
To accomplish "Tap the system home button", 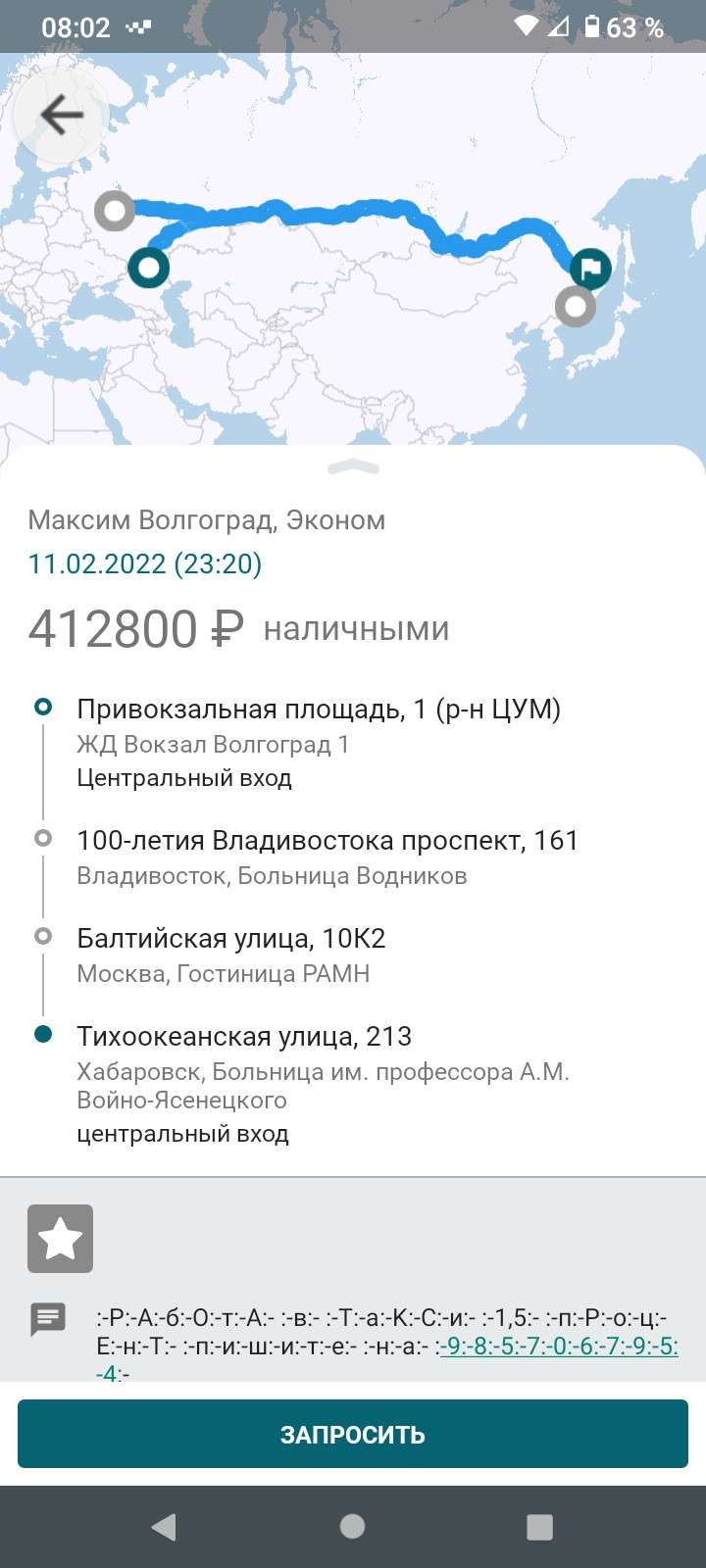I will 352,1526.
